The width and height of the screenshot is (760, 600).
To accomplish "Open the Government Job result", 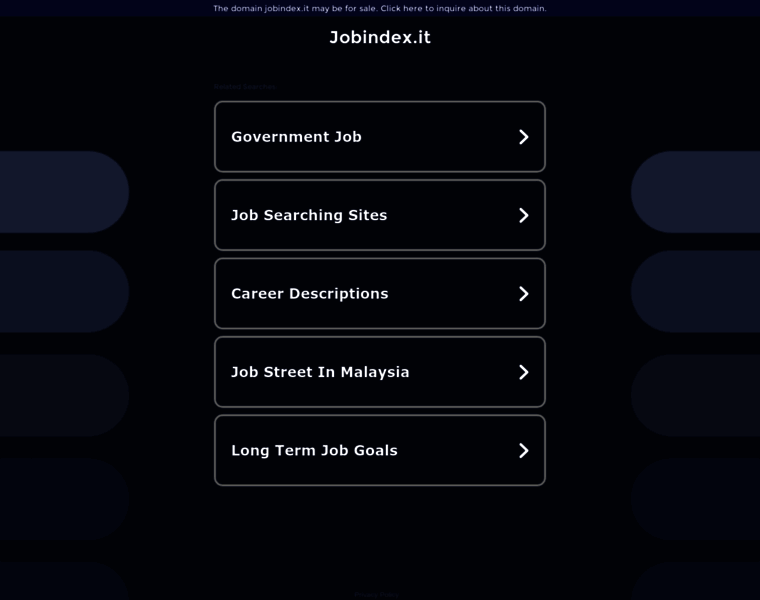I will (x=380, y=137).
